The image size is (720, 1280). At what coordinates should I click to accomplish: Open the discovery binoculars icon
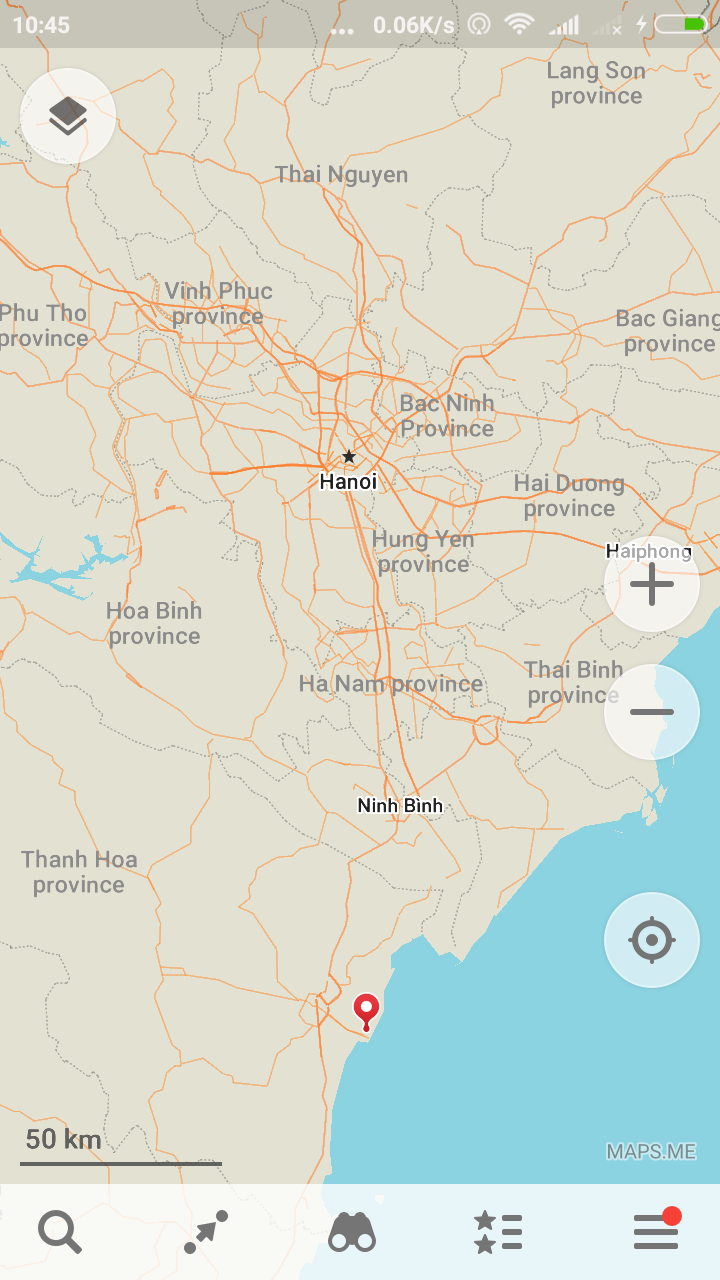352,1232
